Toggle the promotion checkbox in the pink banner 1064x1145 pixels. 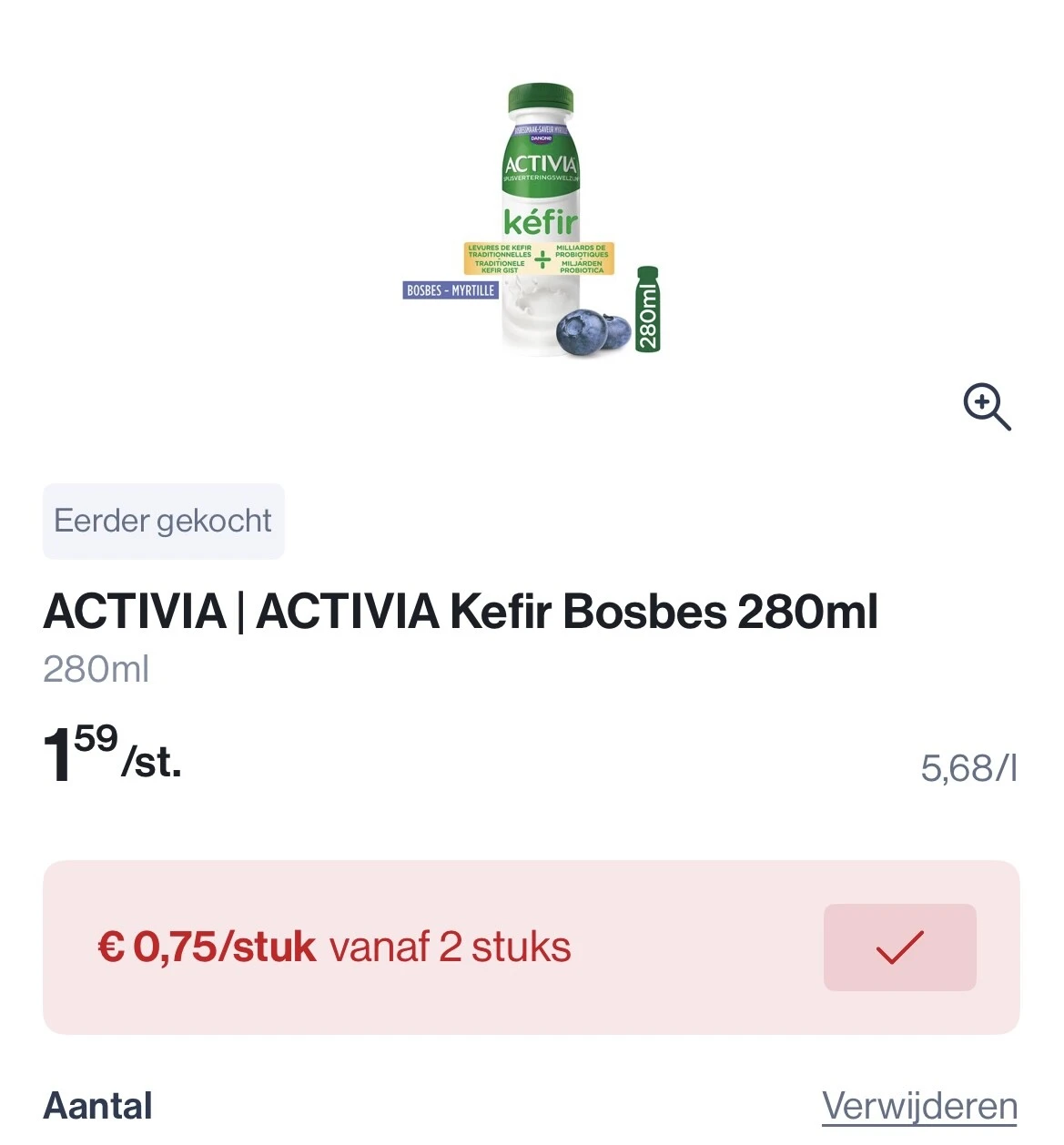[x=898, y=947]
